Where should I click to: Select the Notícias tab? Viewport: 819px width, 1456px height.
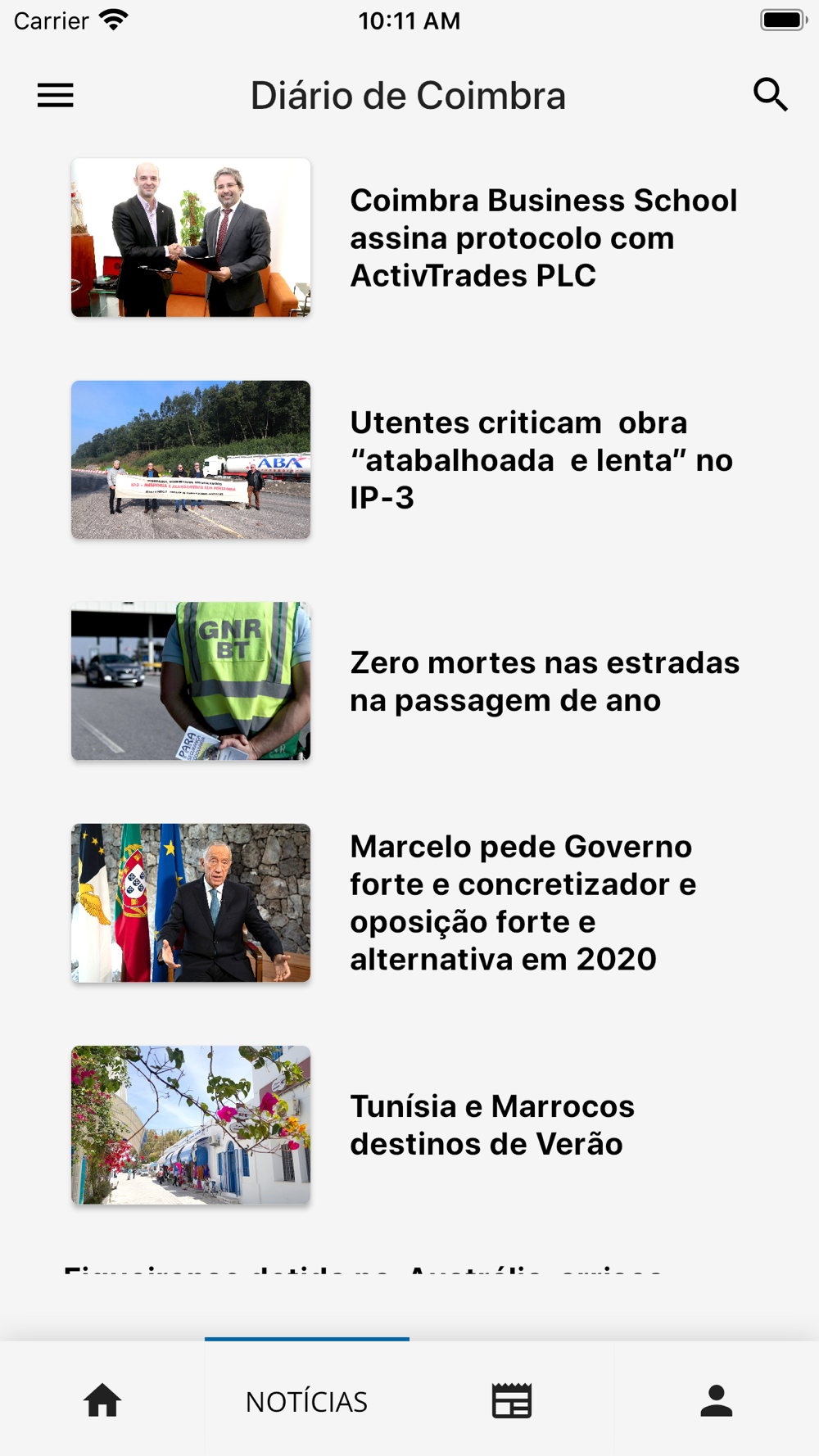[x=307, y=1399]
